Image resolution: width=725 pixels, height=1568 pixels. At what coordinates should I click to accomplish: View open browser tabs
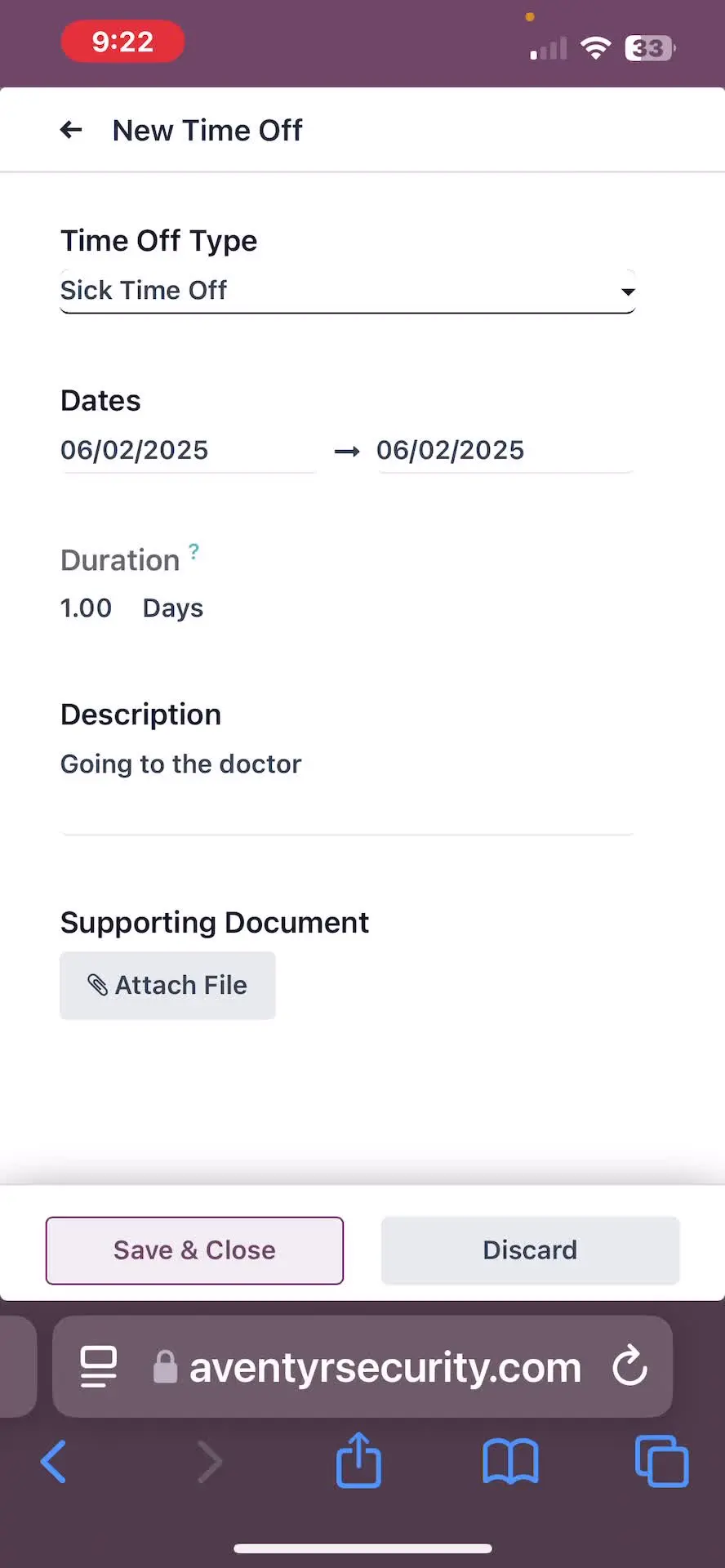click(x=661, y=1461)
